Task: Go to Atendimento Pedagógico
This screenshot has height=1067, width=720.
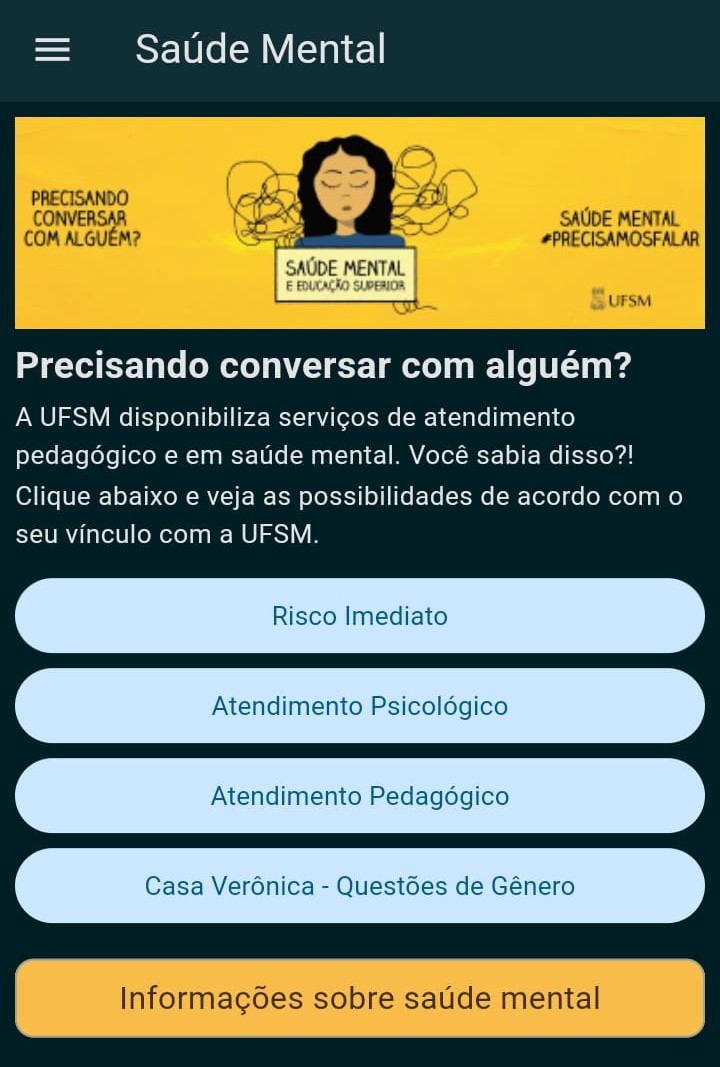Action: tap(360, 796)
